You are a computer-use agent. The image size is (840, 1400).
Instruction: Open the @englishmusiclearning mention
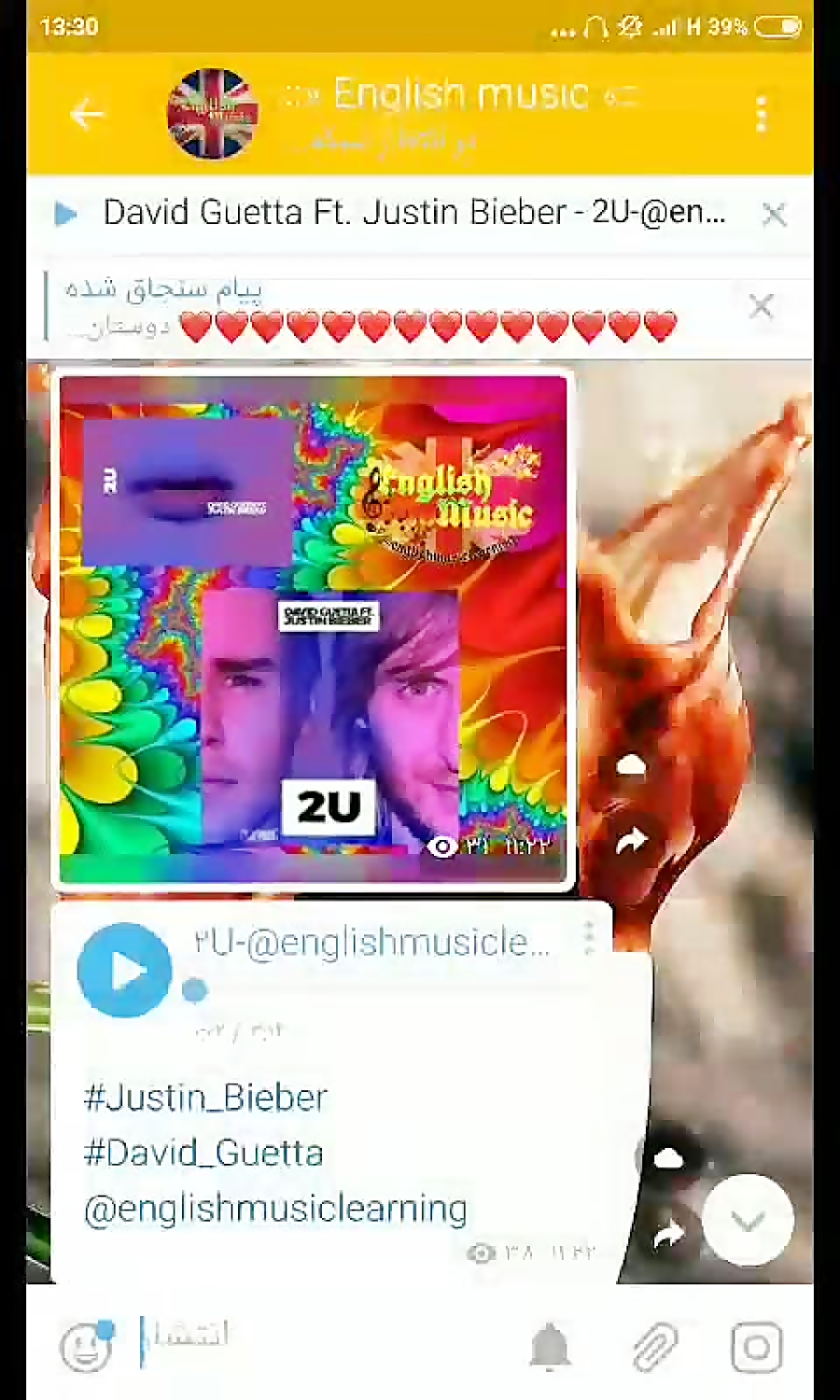(x=275, y=1208)
